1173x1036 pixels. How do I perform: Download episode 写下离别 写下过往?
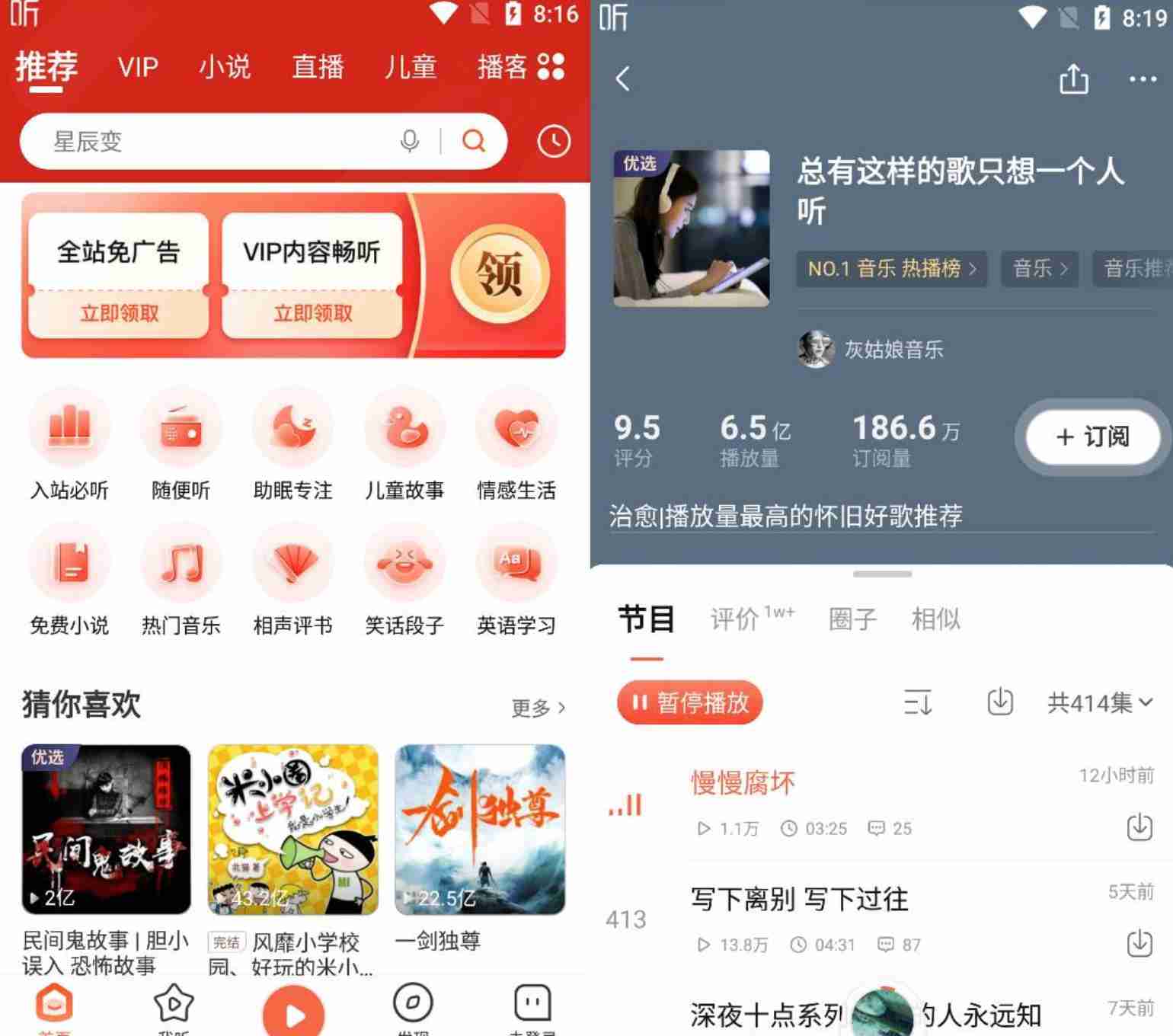[x=1139, y=943]
